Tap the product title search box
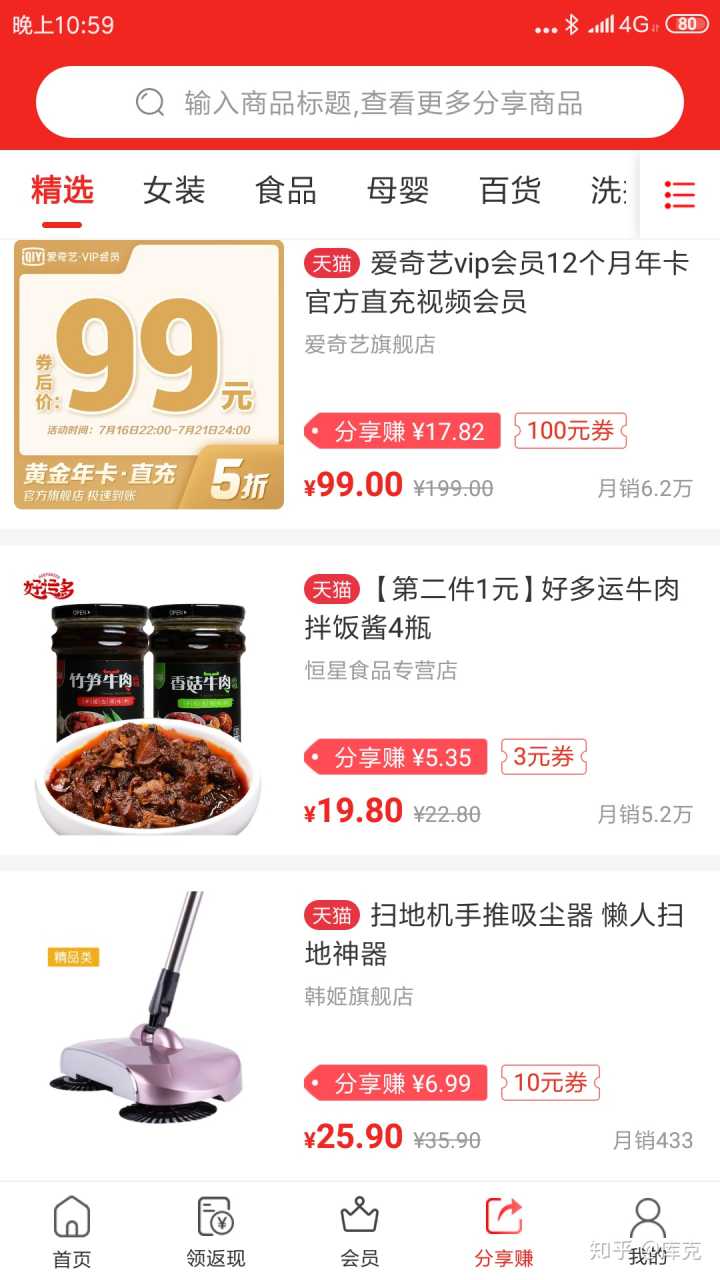This screenshot has width=720, height=1280. click(x=360, y=102)
